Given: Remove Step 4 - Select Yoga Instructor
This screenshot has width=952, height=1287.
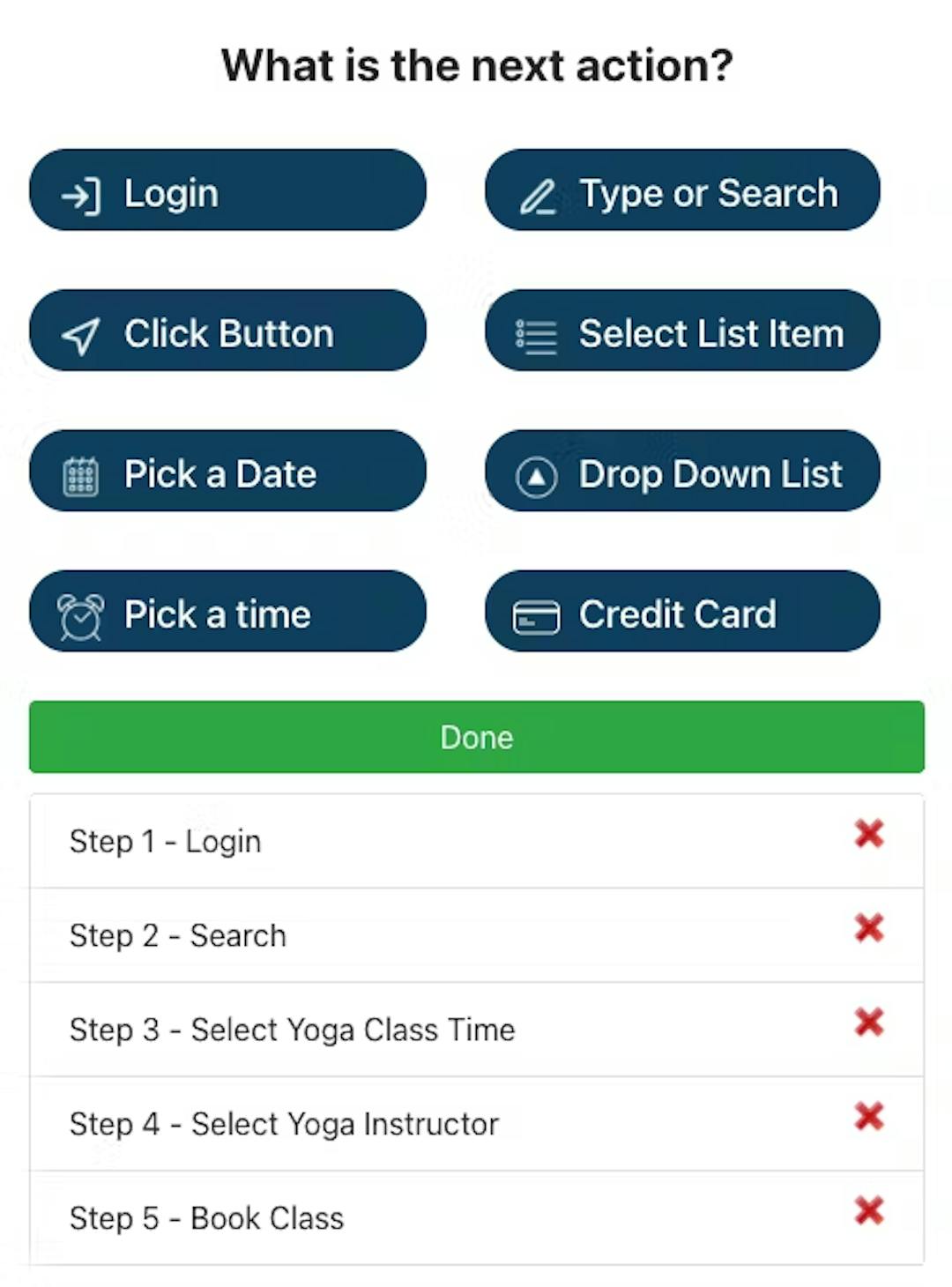Looking at the screenshot, I should click(869, 1117).
